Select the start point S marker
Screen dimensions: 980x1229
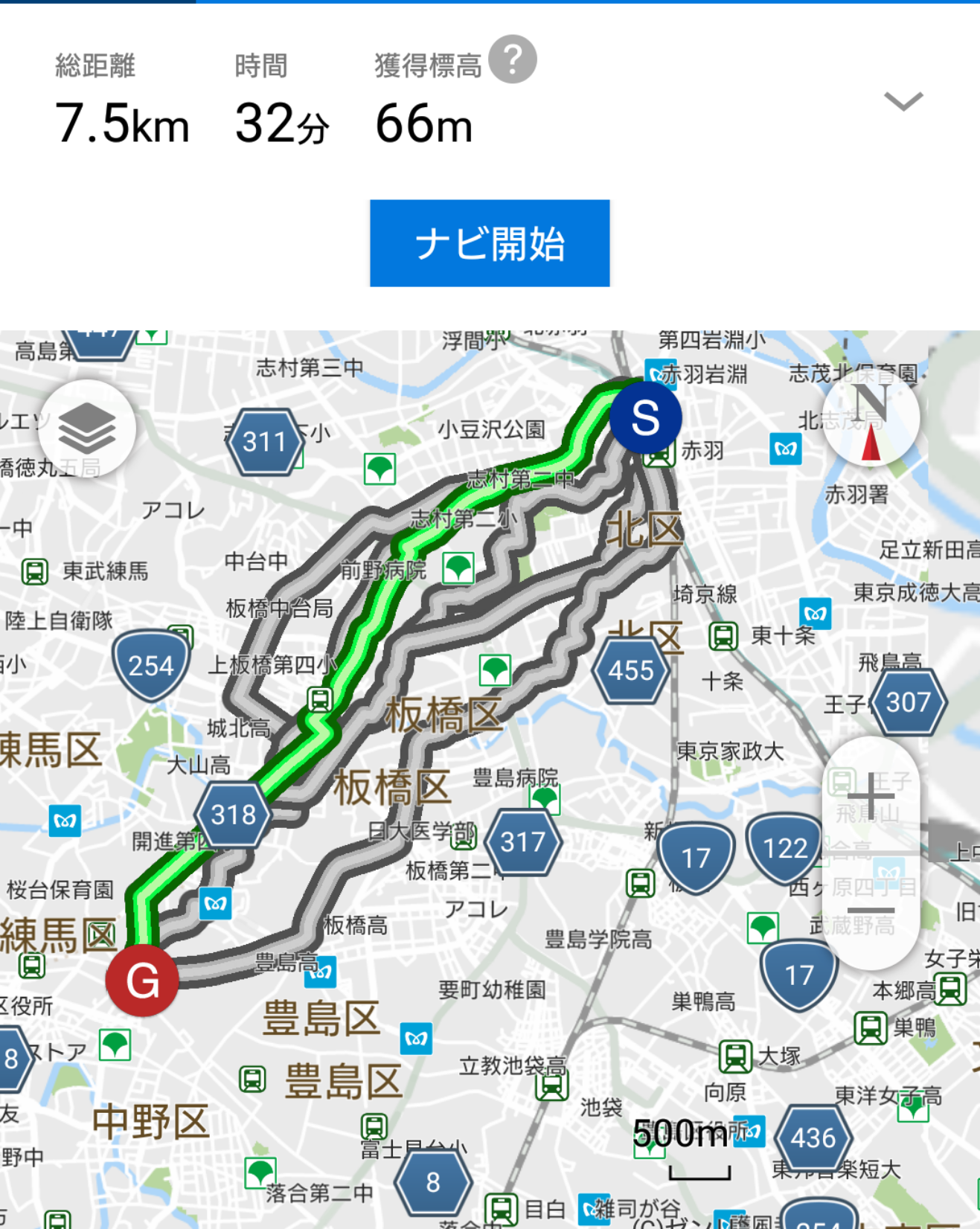pos(645,417)
